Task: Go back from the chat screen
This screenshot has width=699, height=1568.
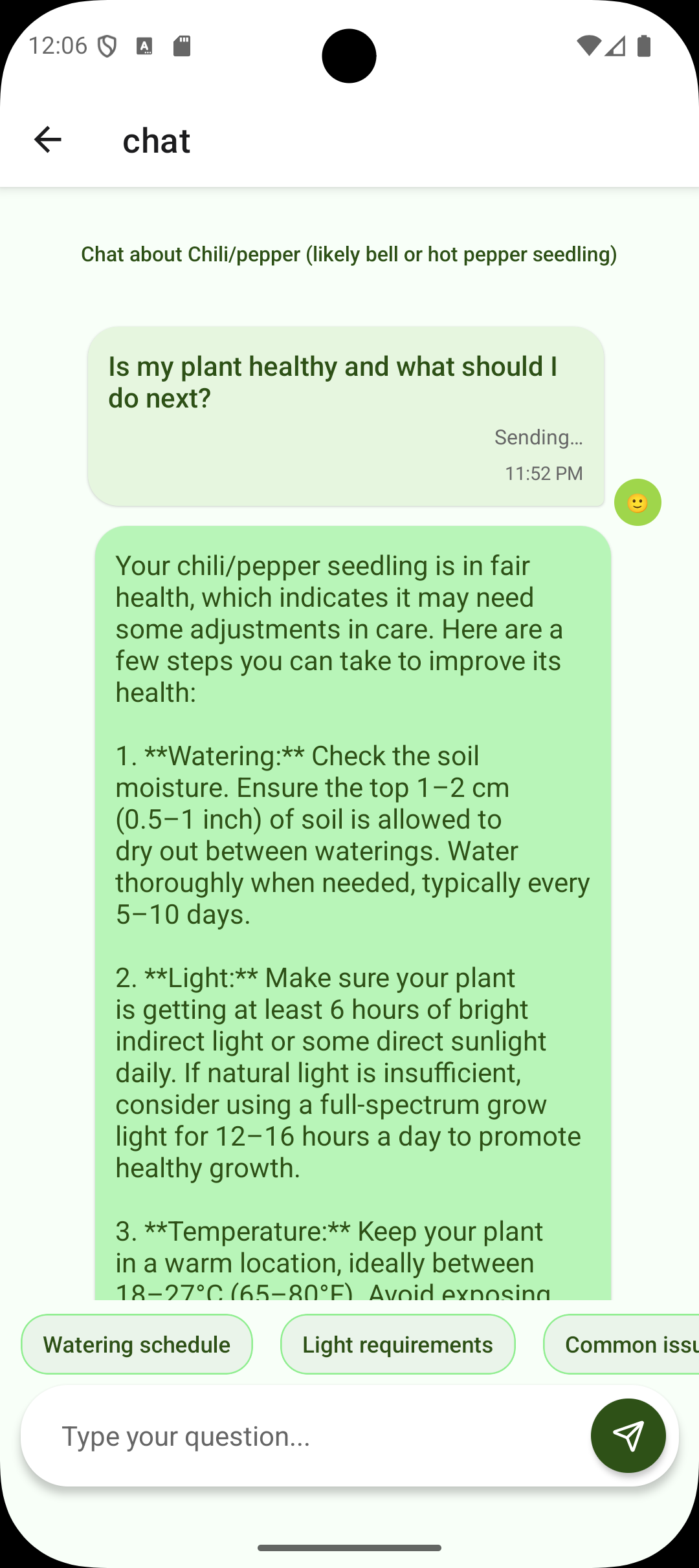Action: point(47,140)
